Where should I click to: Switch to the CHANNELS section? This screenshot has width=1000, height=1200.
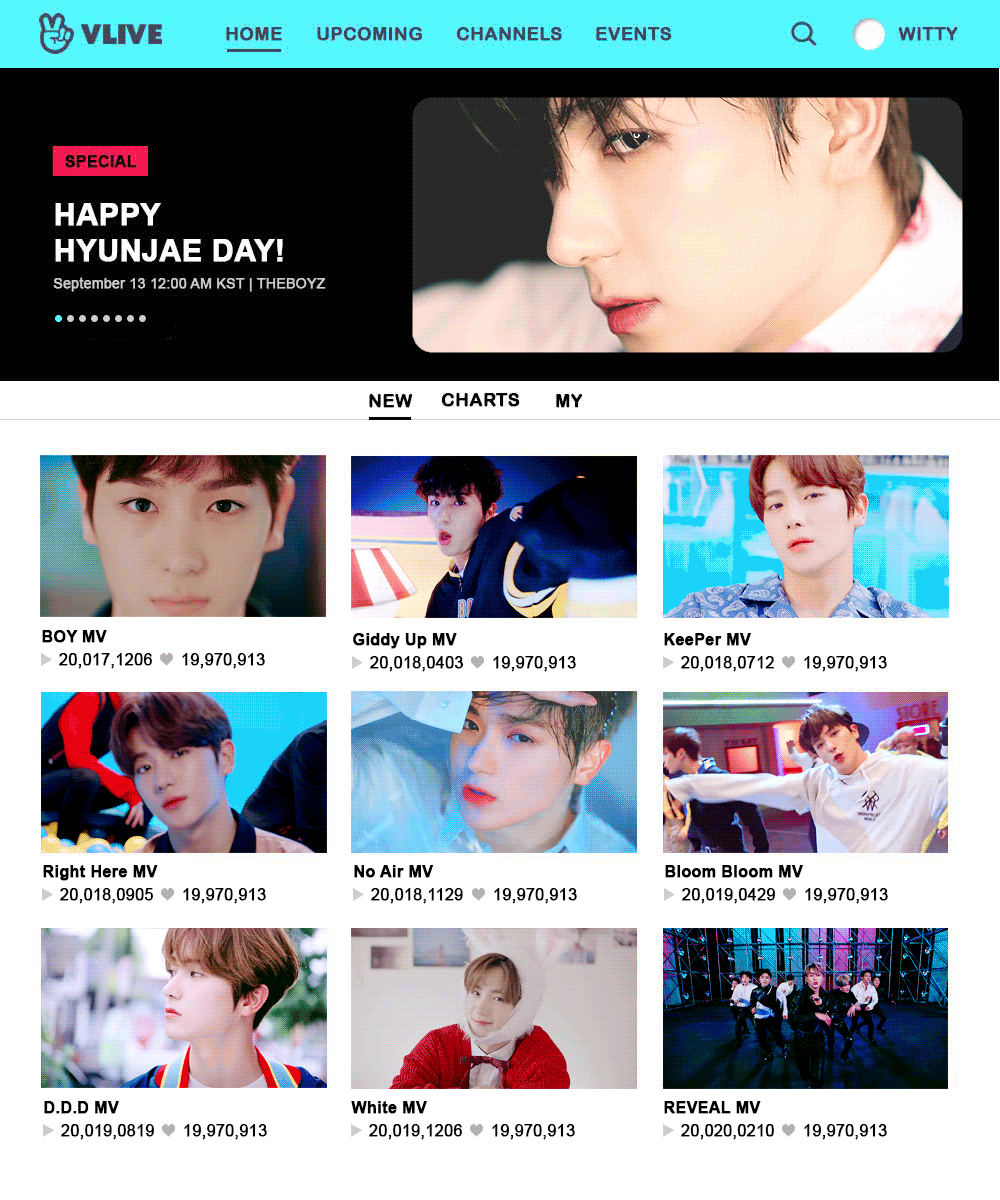tap(509, 34)
